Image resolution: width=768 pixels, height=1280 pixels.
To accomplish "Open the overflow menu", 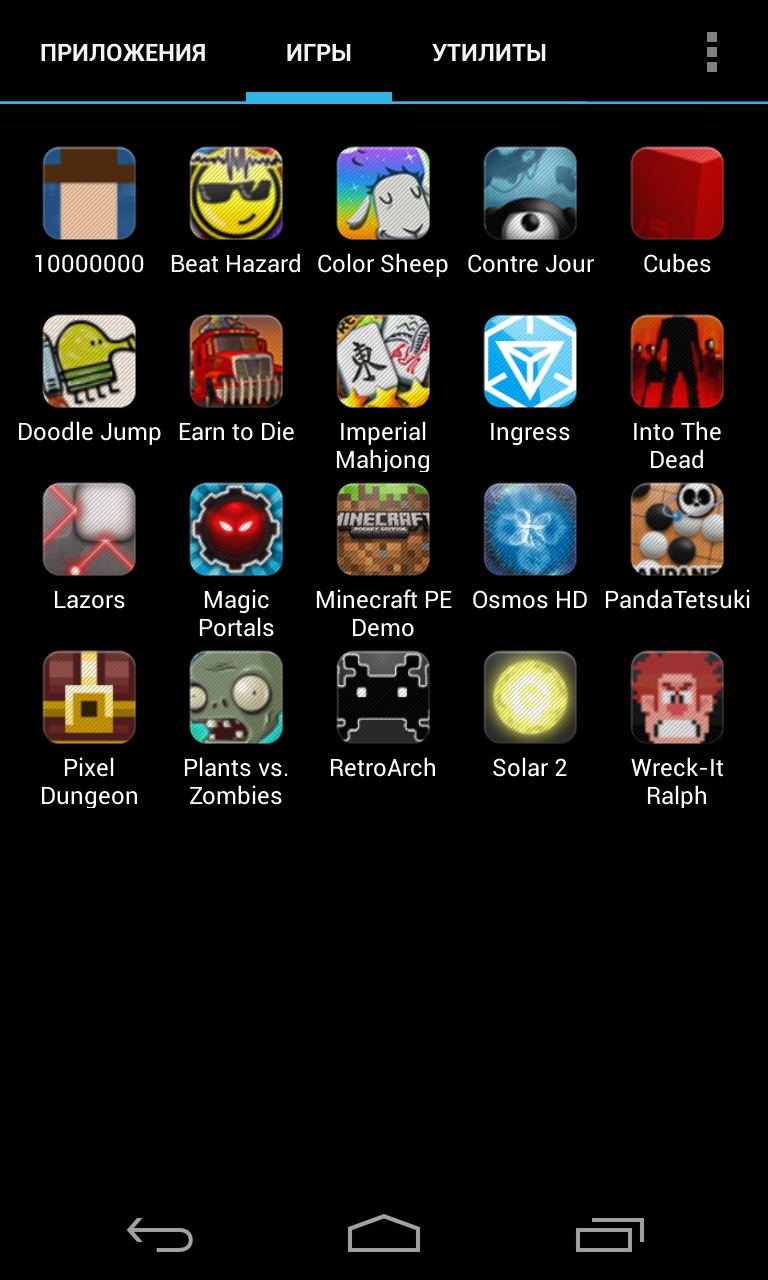I will tap(711, 52).
